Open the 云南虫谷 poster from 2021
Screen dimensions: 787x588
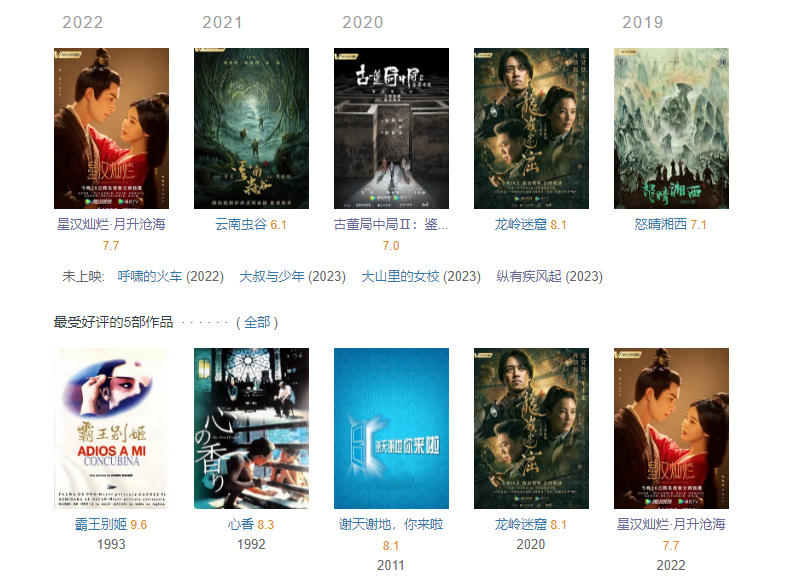pyautogui.click(x=251, y=128)
